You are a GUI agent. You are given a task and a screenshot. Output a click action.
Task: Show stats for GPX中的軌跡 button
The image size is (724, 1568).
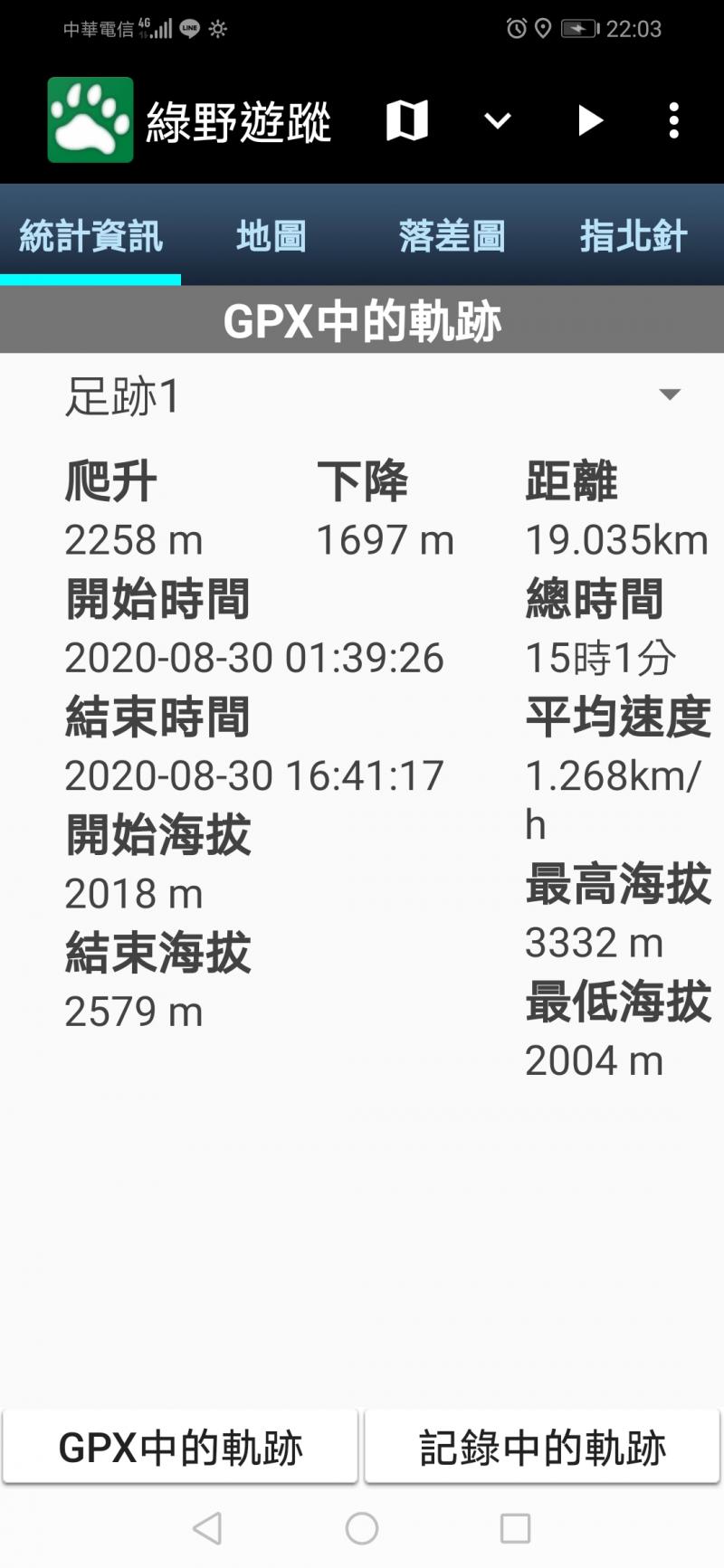pyautogui.click(x=181, y=1447)
